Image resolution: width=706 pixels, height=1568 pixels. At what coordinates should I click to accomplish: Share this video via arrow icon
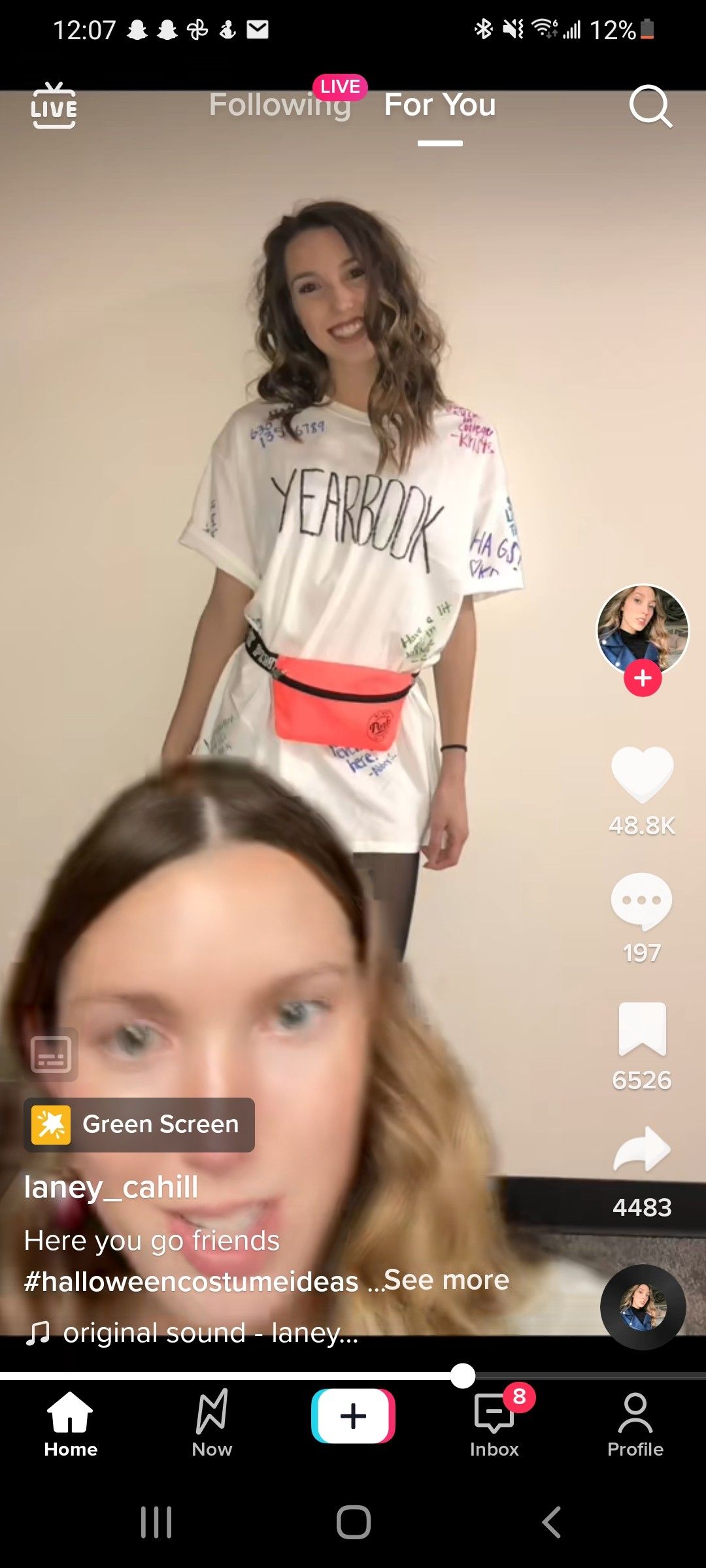coord(642,1150)
